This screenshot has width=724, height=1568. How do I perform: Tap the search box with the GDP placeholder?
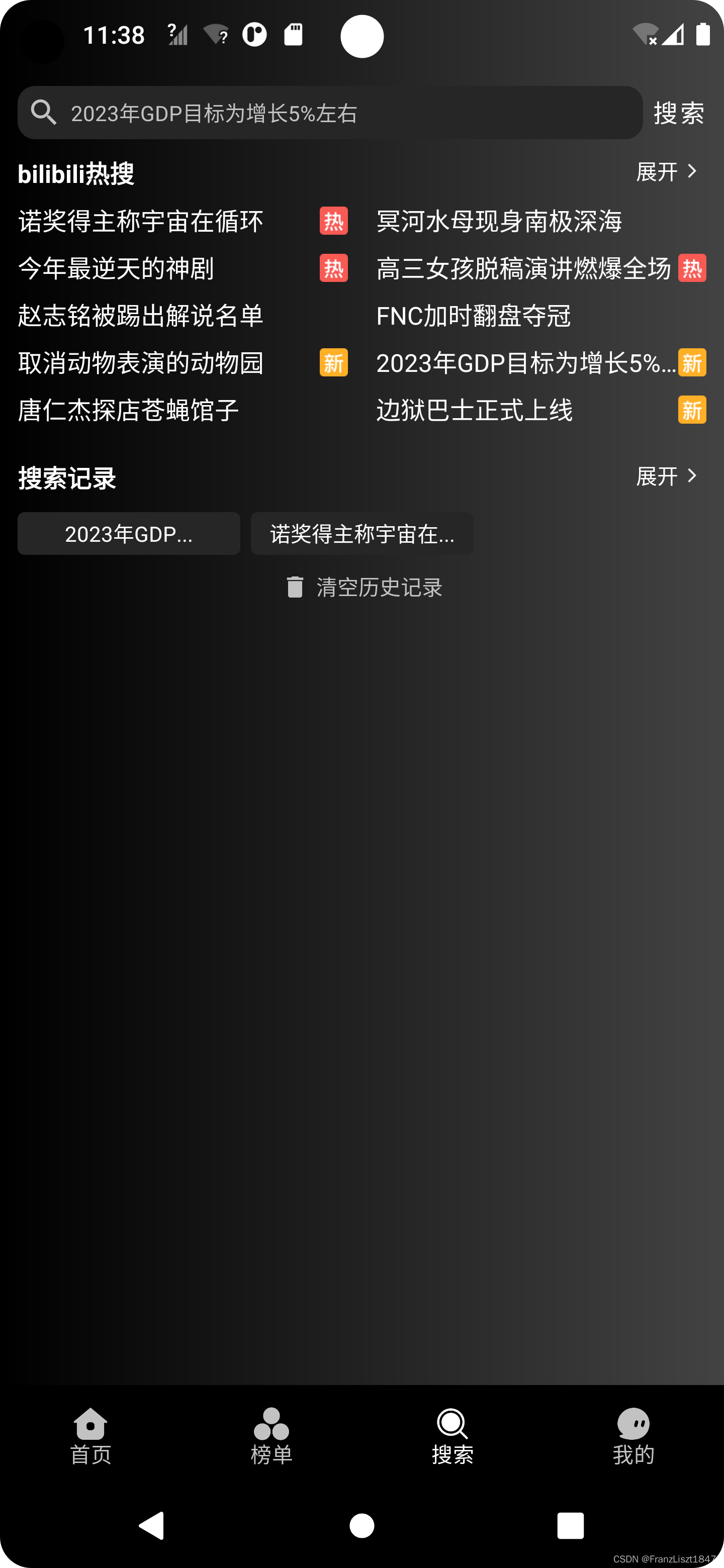point(329,113)
